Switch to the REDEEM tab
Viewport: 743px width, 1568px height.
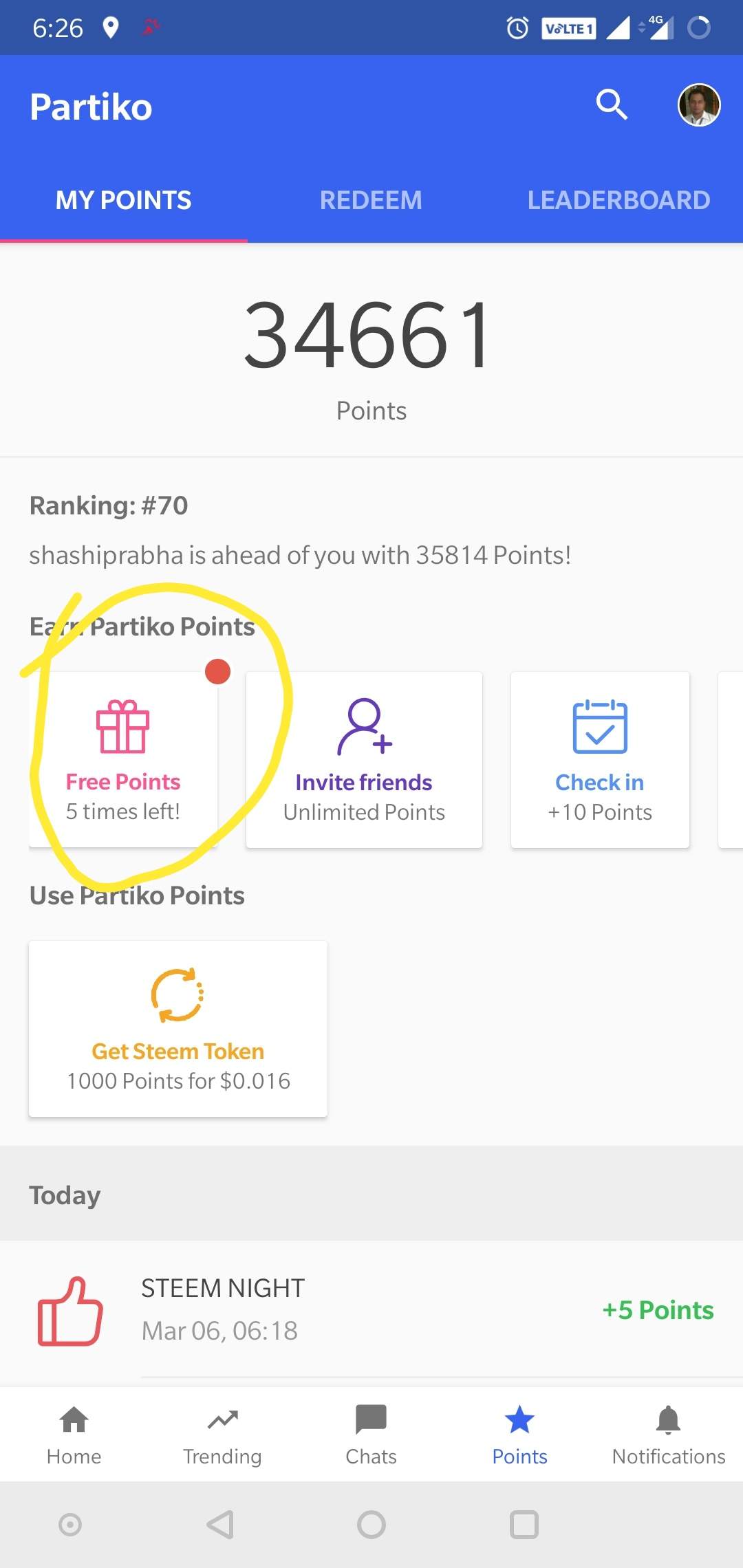click(x=371, y=199)
